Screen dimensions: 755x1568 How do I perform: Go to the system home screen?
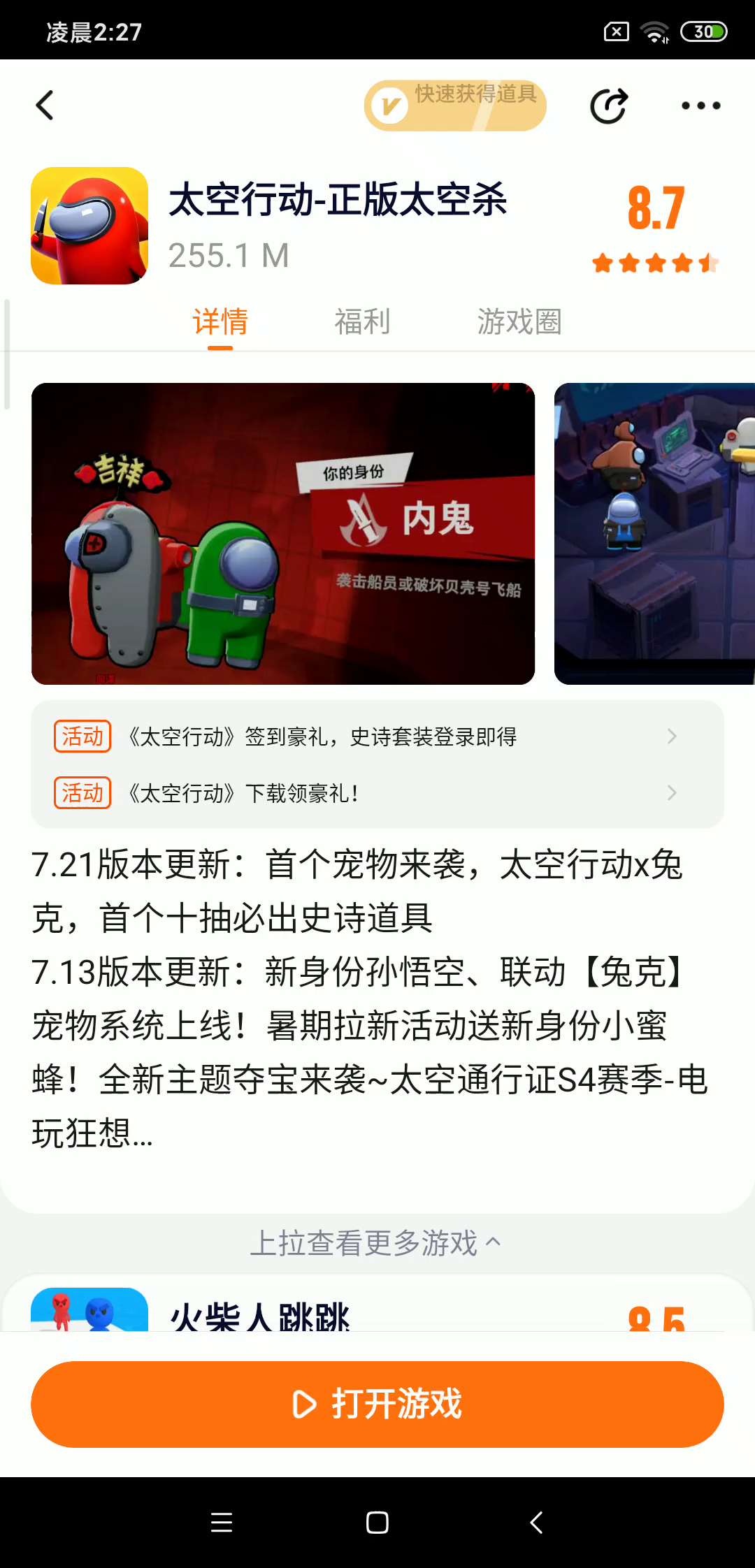click(x=377, y=1523)
